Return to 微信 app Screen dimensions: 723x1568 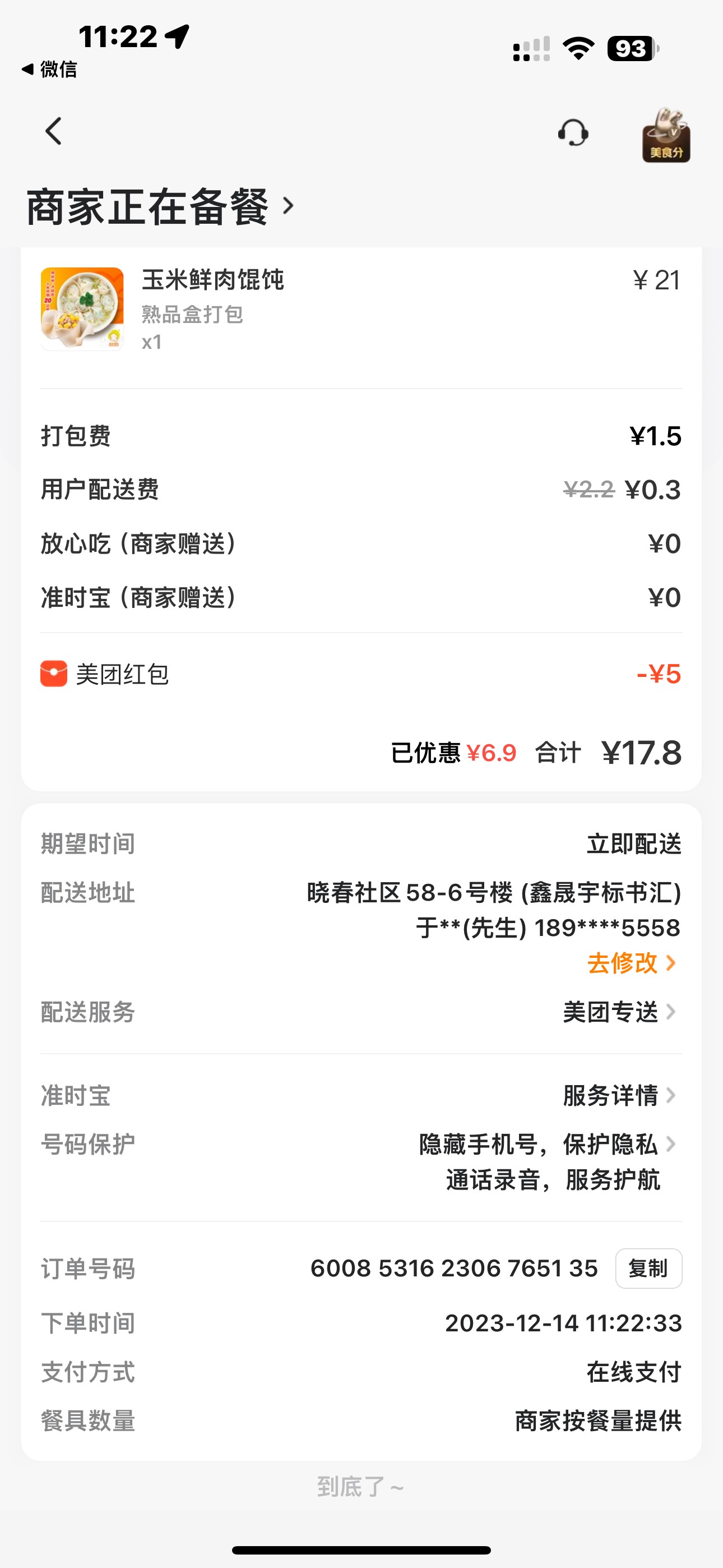click(x=50, y=70)
